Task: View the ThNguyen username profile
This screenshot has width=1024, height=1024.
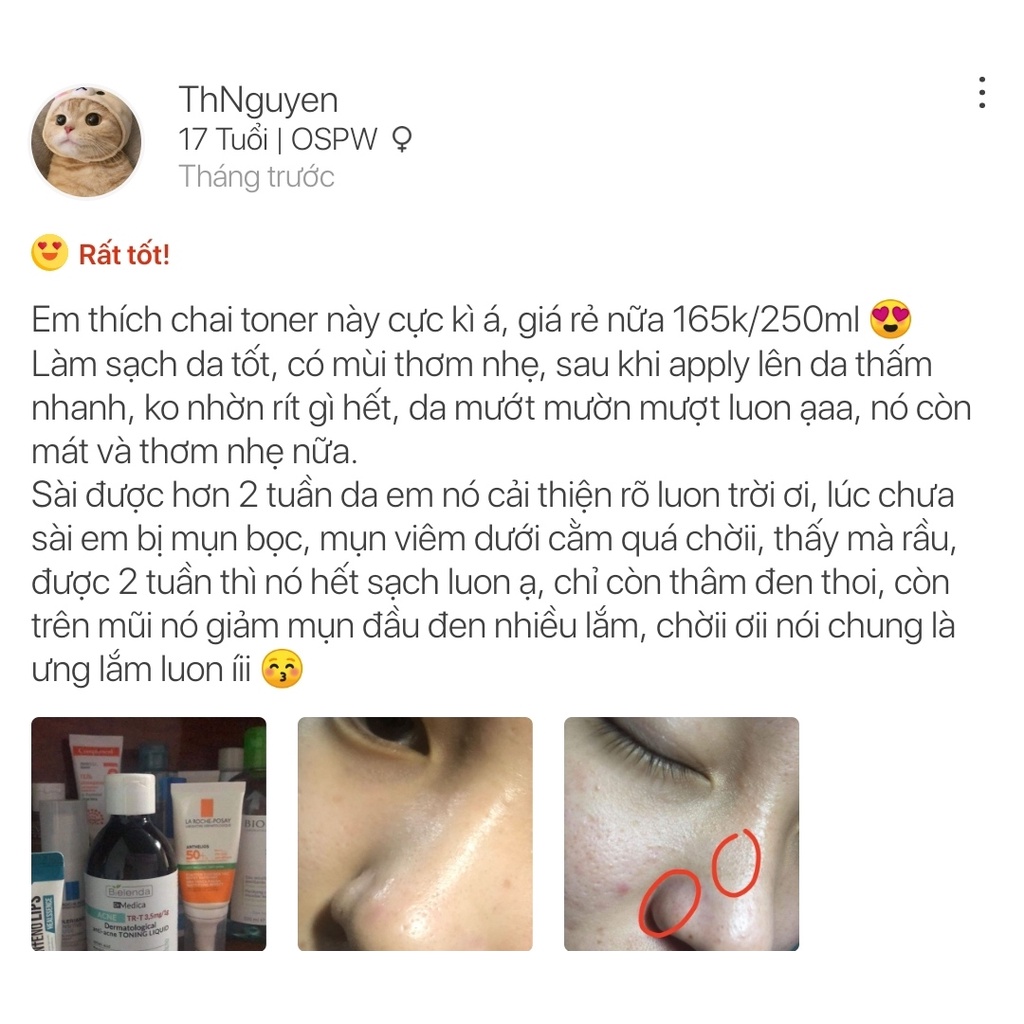Action: pyautogui.click(x=258, y=100)
